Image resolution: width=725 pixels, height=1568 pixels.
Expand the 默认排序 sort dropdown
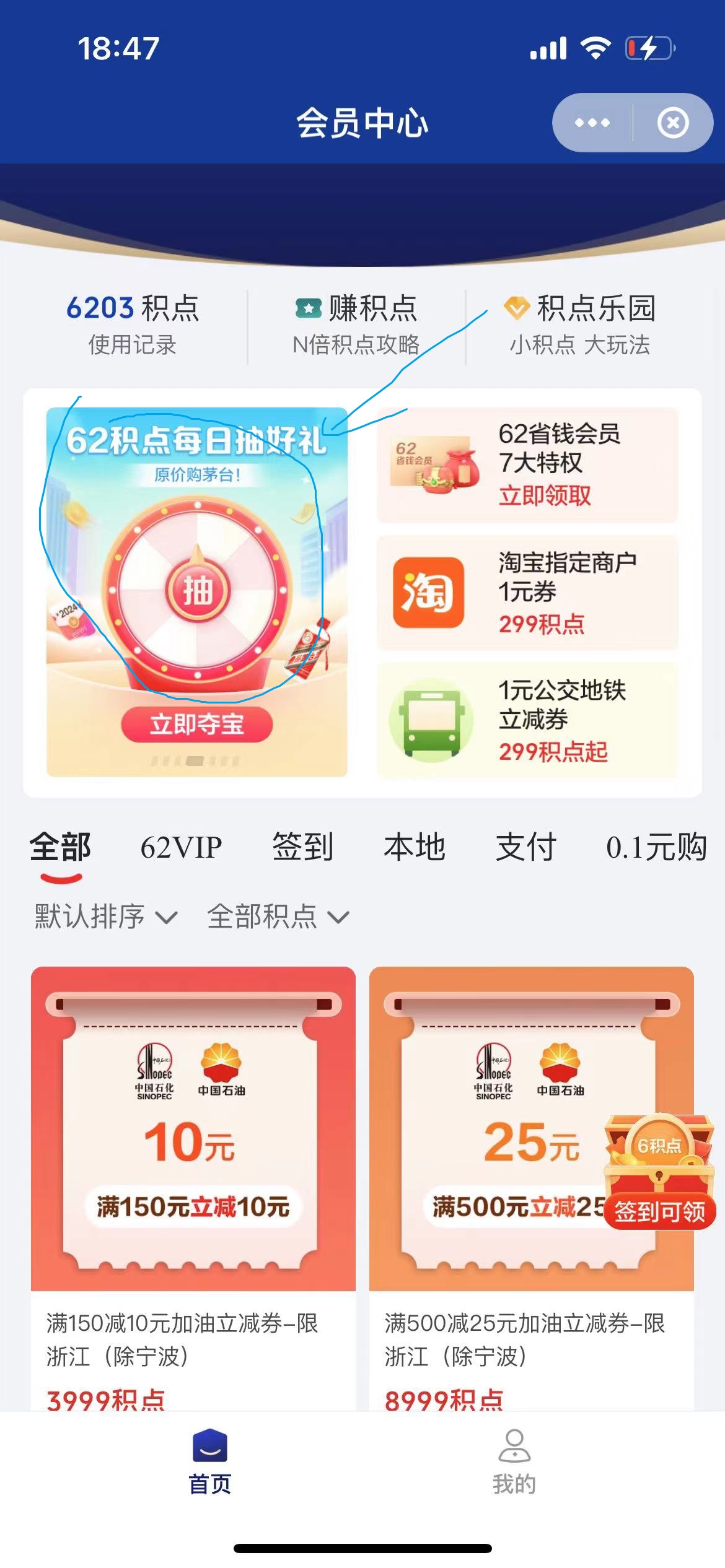coord(105,917)
